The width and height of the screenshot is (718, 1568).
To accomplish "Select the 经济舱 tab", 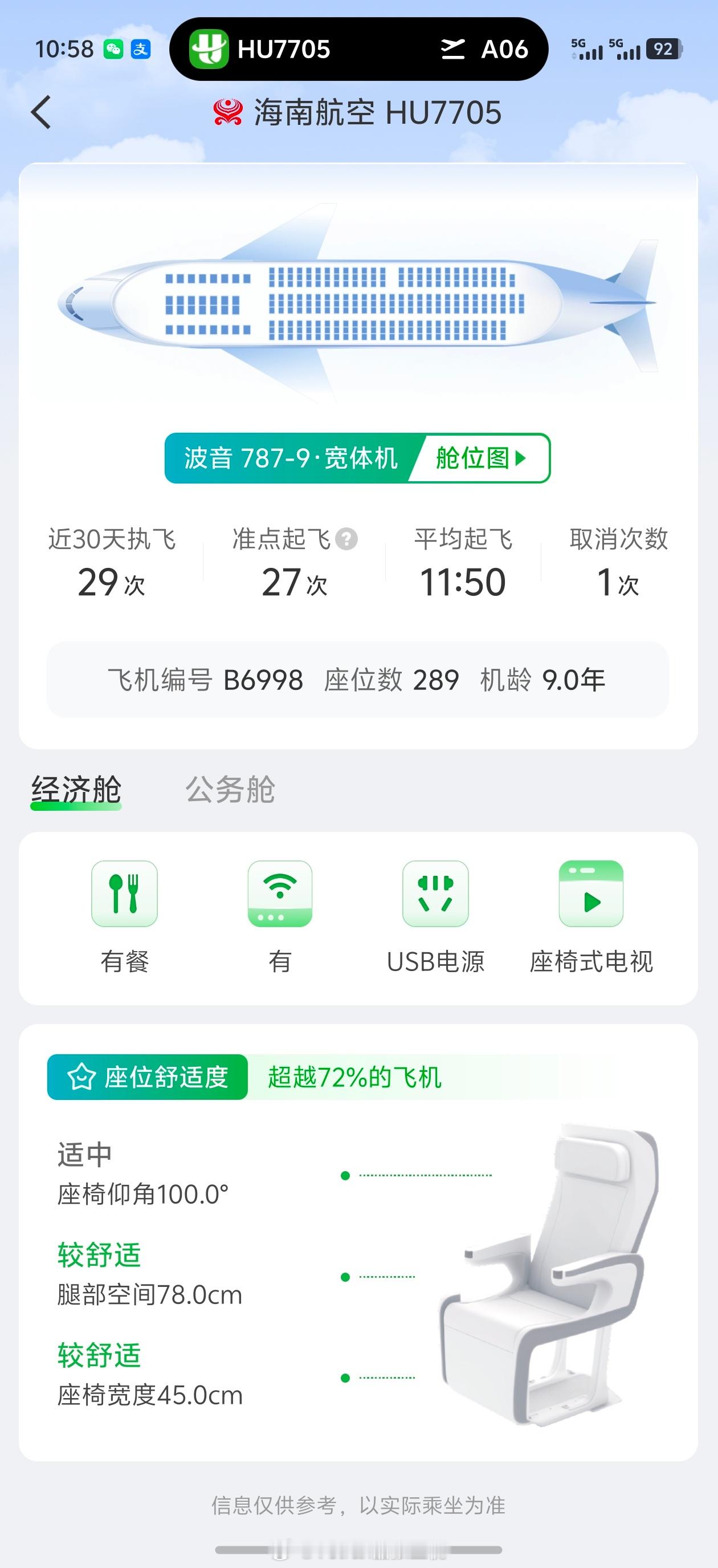I will click(77, 790).
